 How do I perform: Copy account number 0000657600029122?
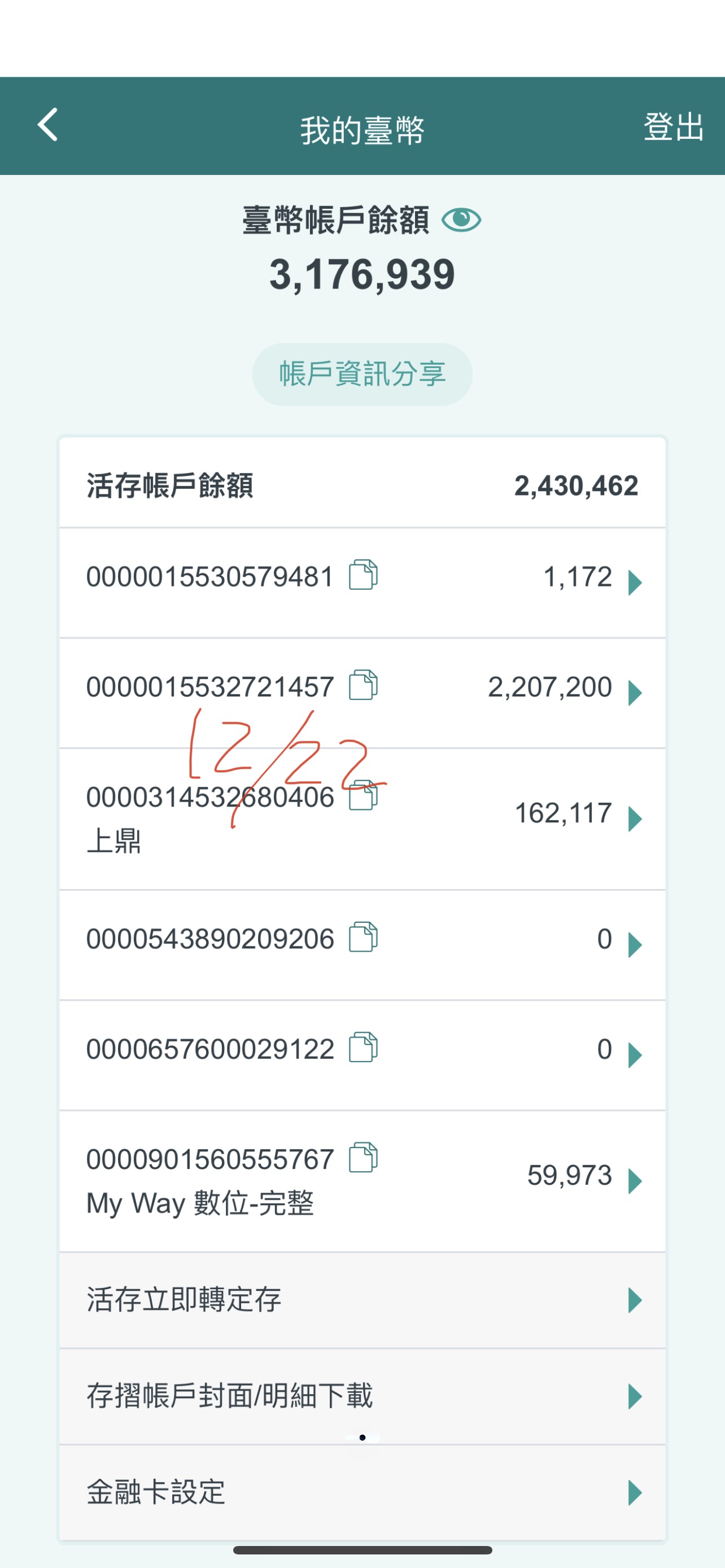[x=364, y=1048]
